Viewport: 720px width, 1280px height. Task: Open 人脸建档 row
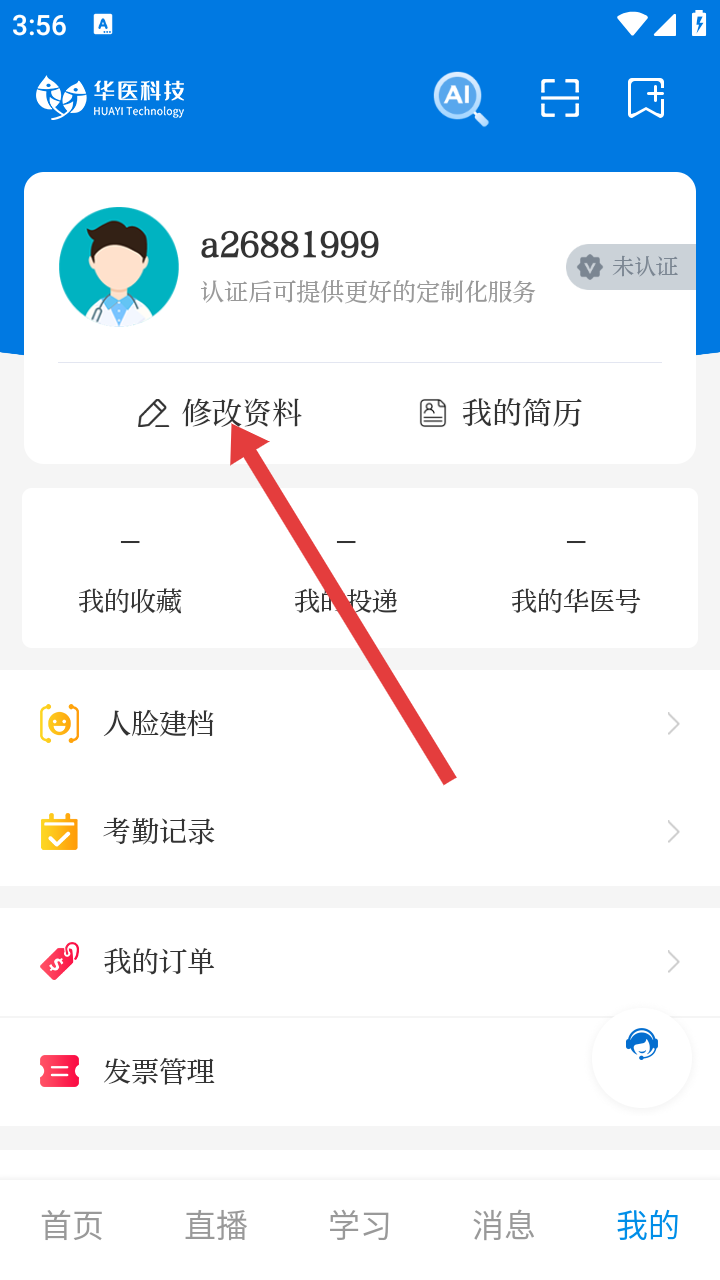pyautogui.click(x=360, y=724)
